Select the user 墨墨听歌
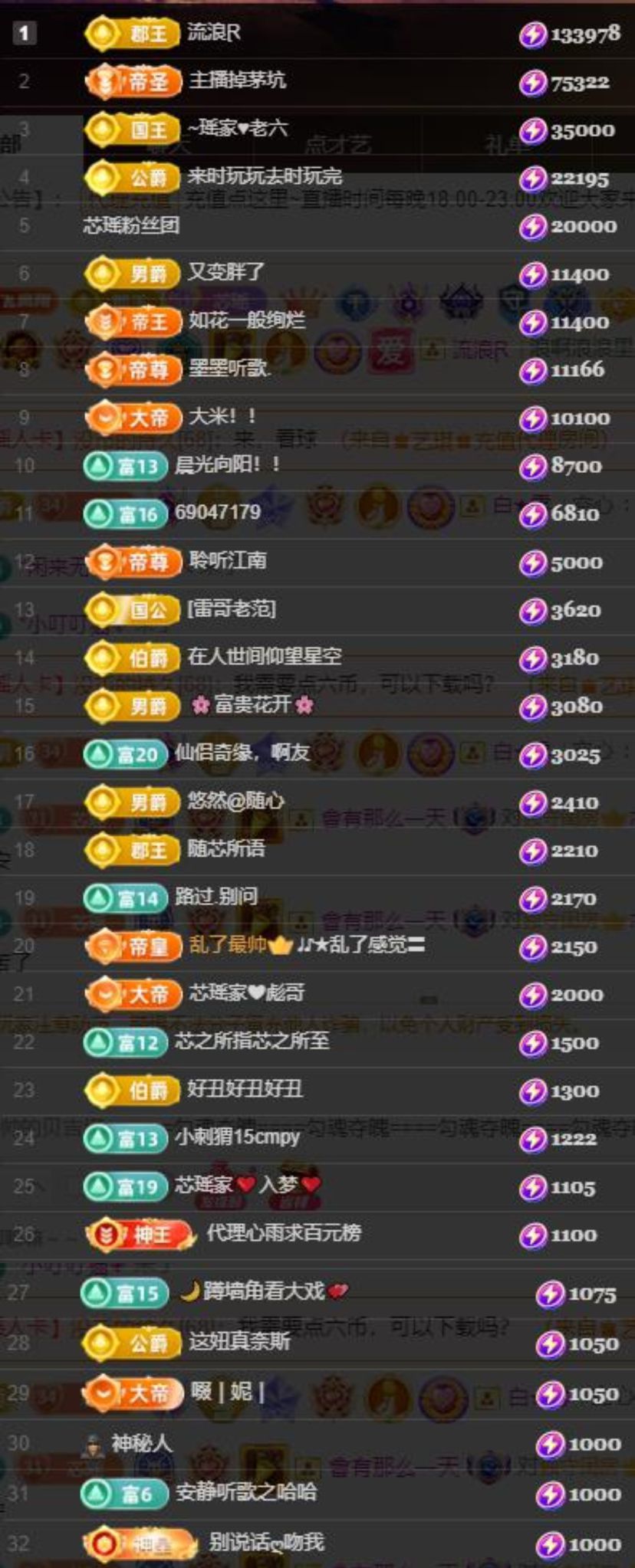 coord(229,369)
